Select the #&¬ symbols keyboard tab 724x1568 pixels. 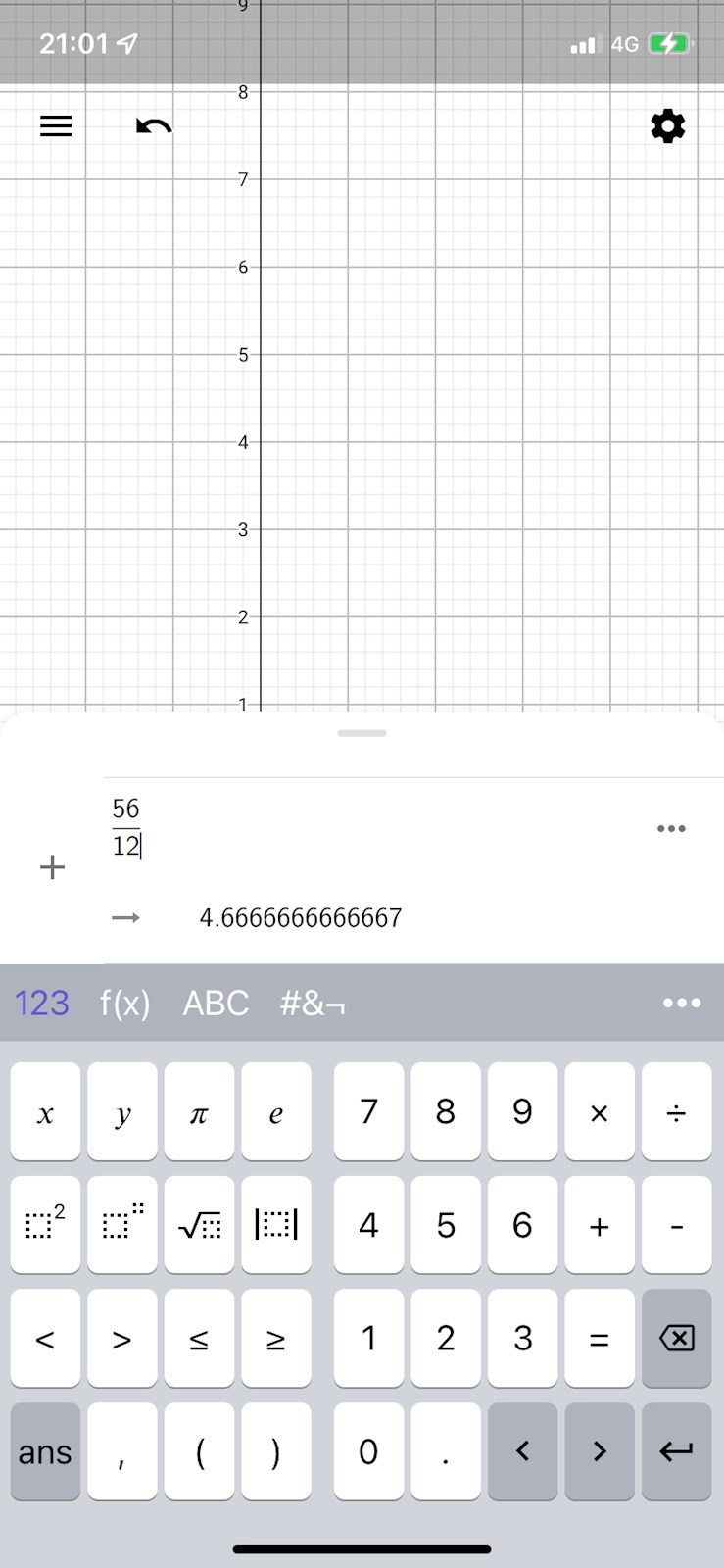pyautogui.click(x=313, y=1003)
